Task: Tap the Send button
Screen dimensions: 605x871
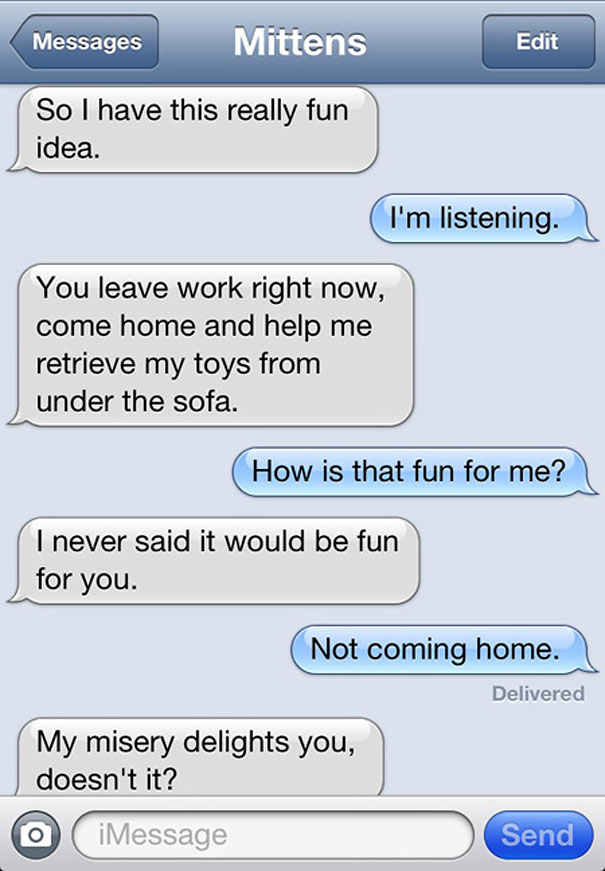Action: (x=537, y=834)
